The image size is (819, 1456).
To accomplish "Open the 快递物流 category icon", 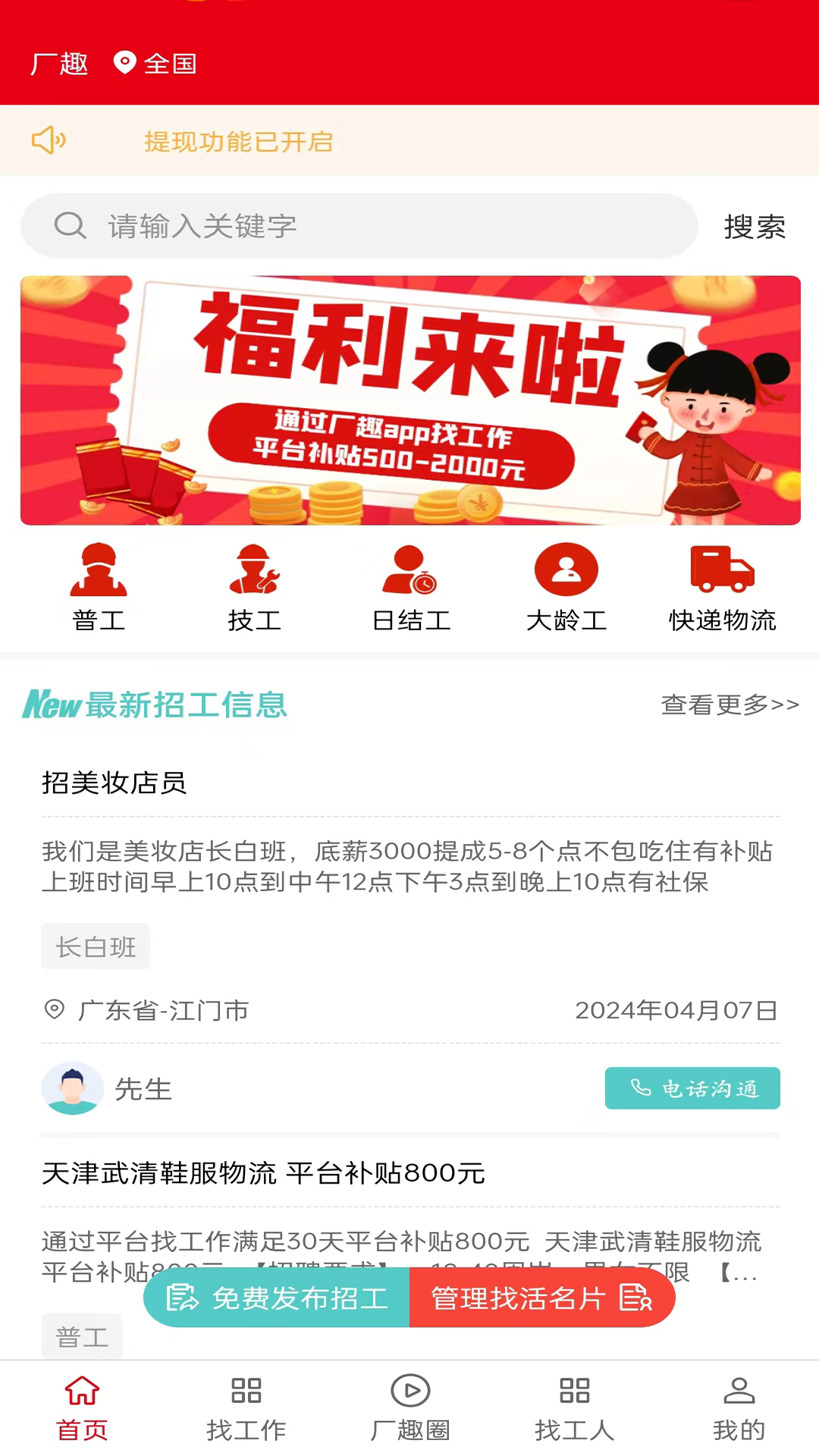I will tap(723, 569).
